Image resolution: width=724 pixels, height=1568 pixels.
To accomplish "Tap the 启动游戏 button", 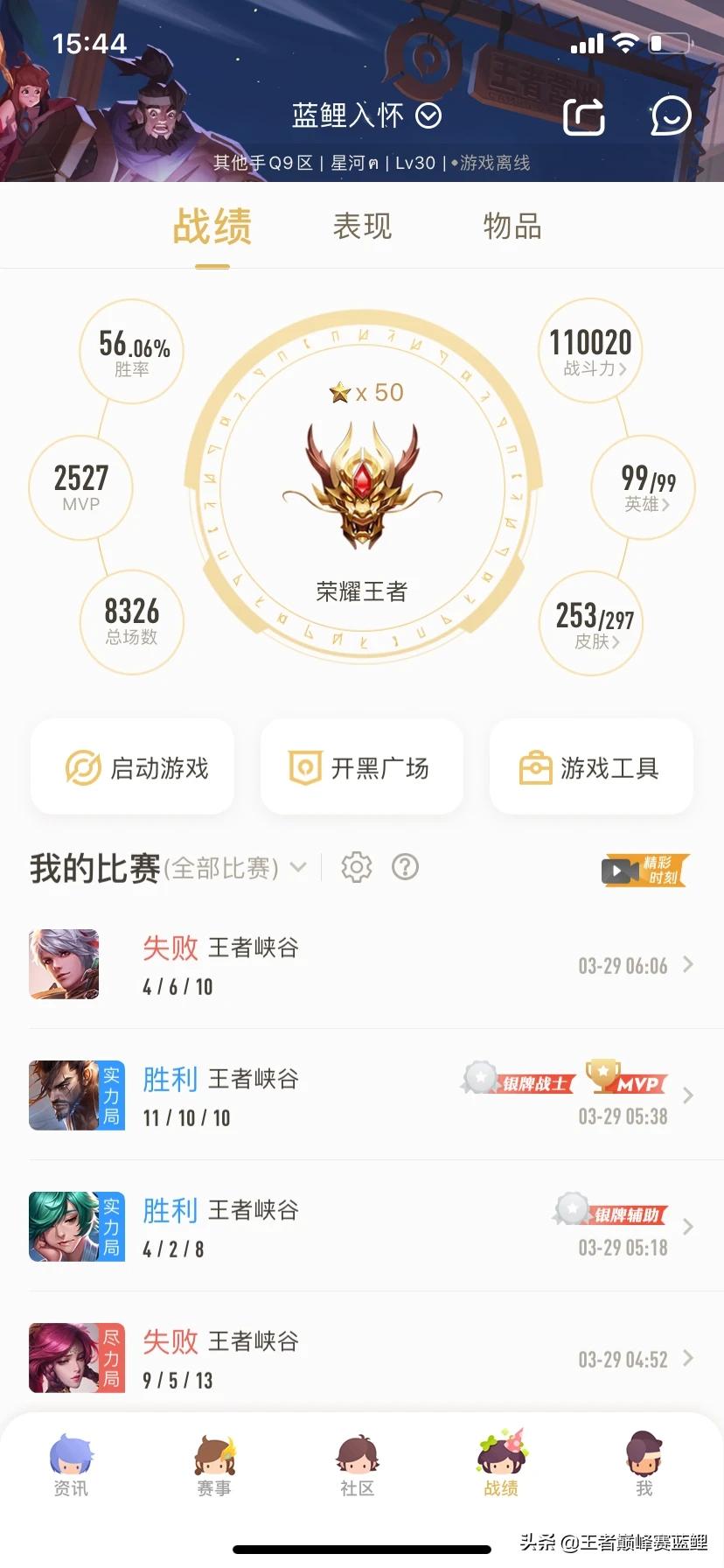I will point(133,767).
